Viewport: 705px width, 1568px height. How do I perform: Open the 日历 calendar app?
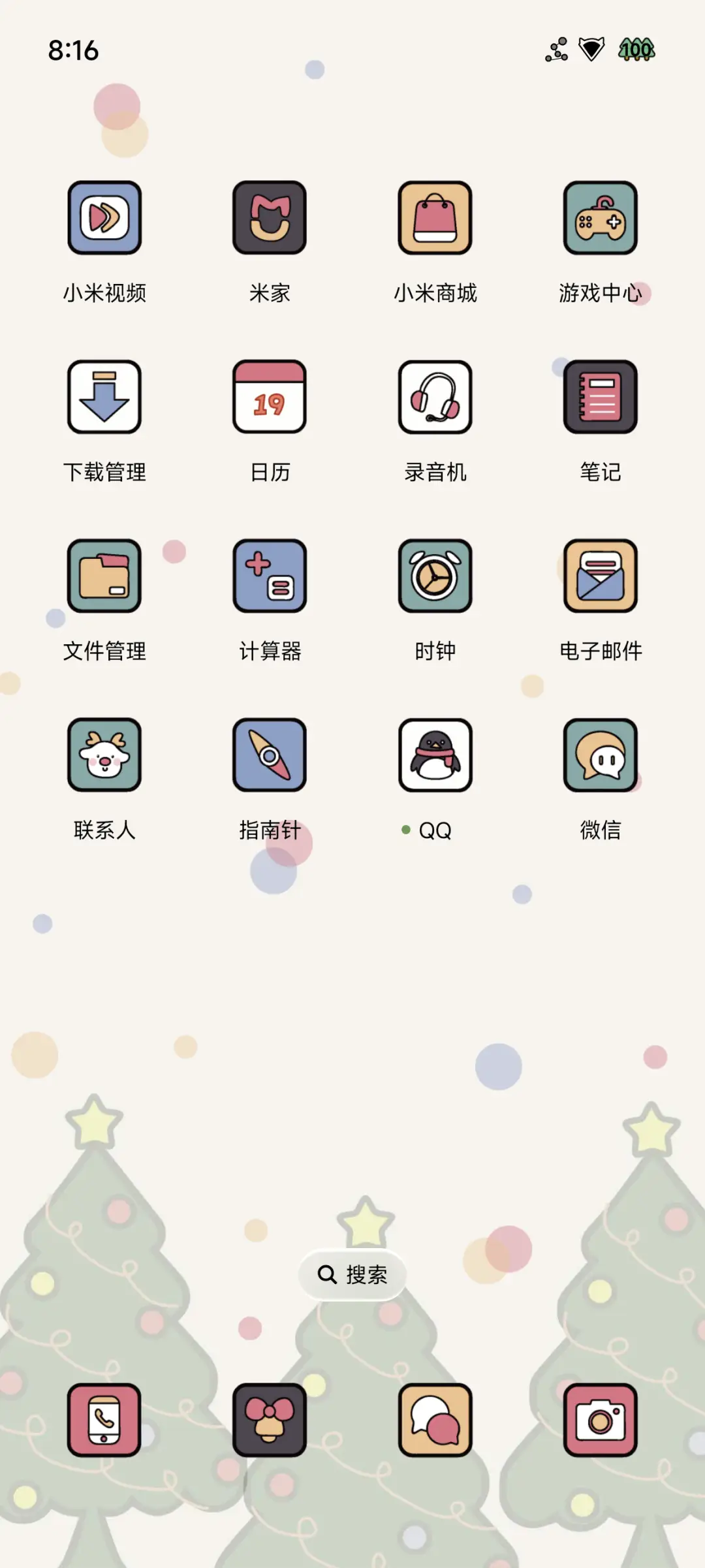(x=270, y=397)
